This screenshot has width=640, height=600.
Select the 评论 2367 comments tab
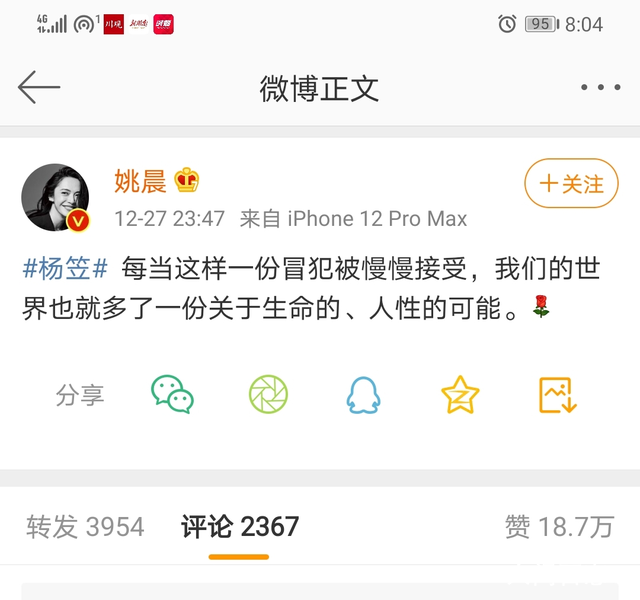240,527
